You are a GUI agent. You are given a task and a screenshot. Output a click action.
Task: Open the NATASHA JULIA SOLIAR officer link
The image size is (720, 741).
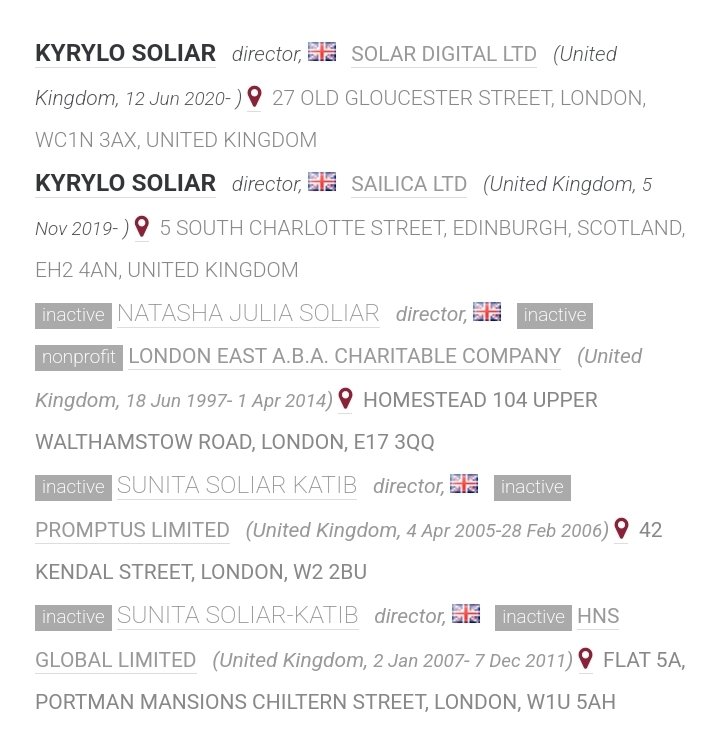pos(247,314)
